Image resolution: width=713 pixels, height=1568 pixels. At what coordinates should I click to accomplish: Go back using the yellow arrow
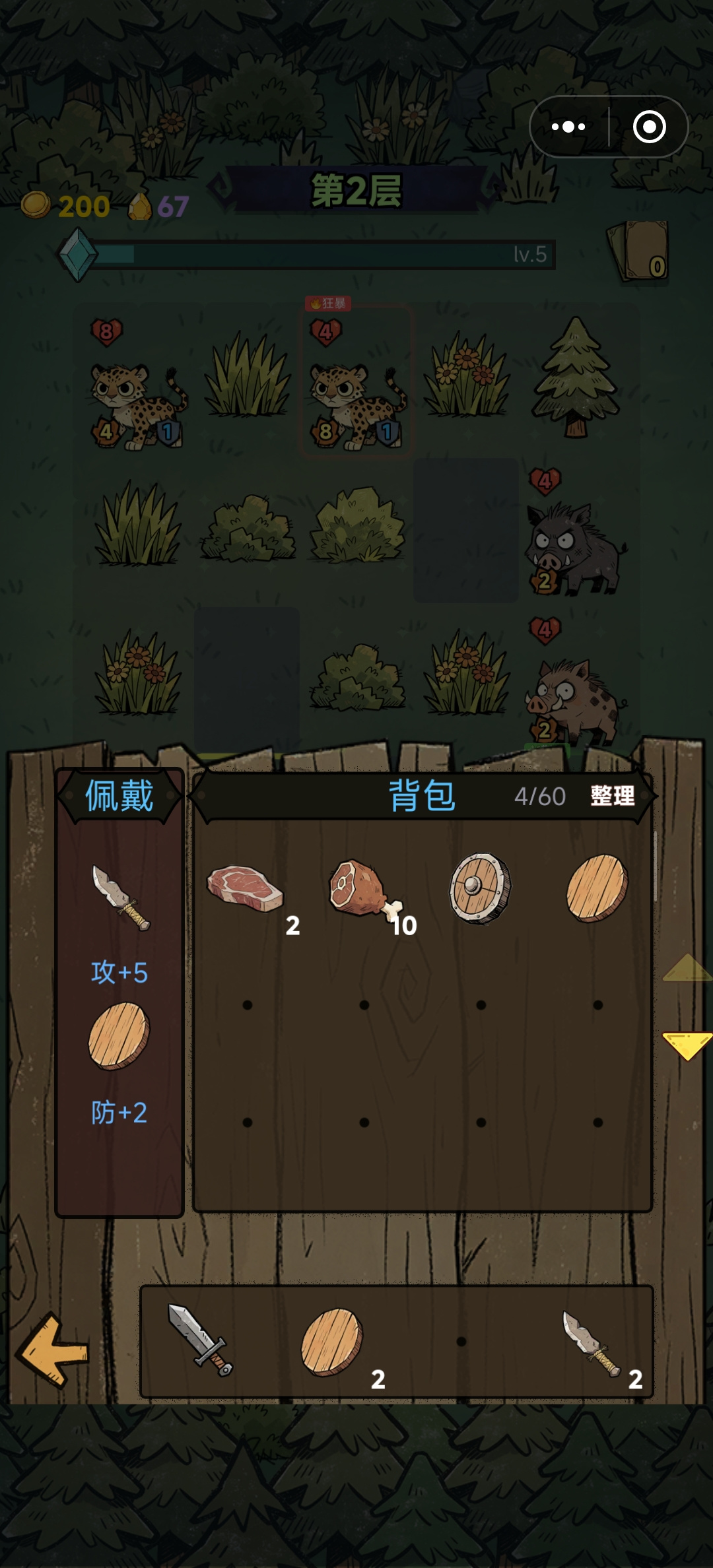click(x=55, y=1349)
